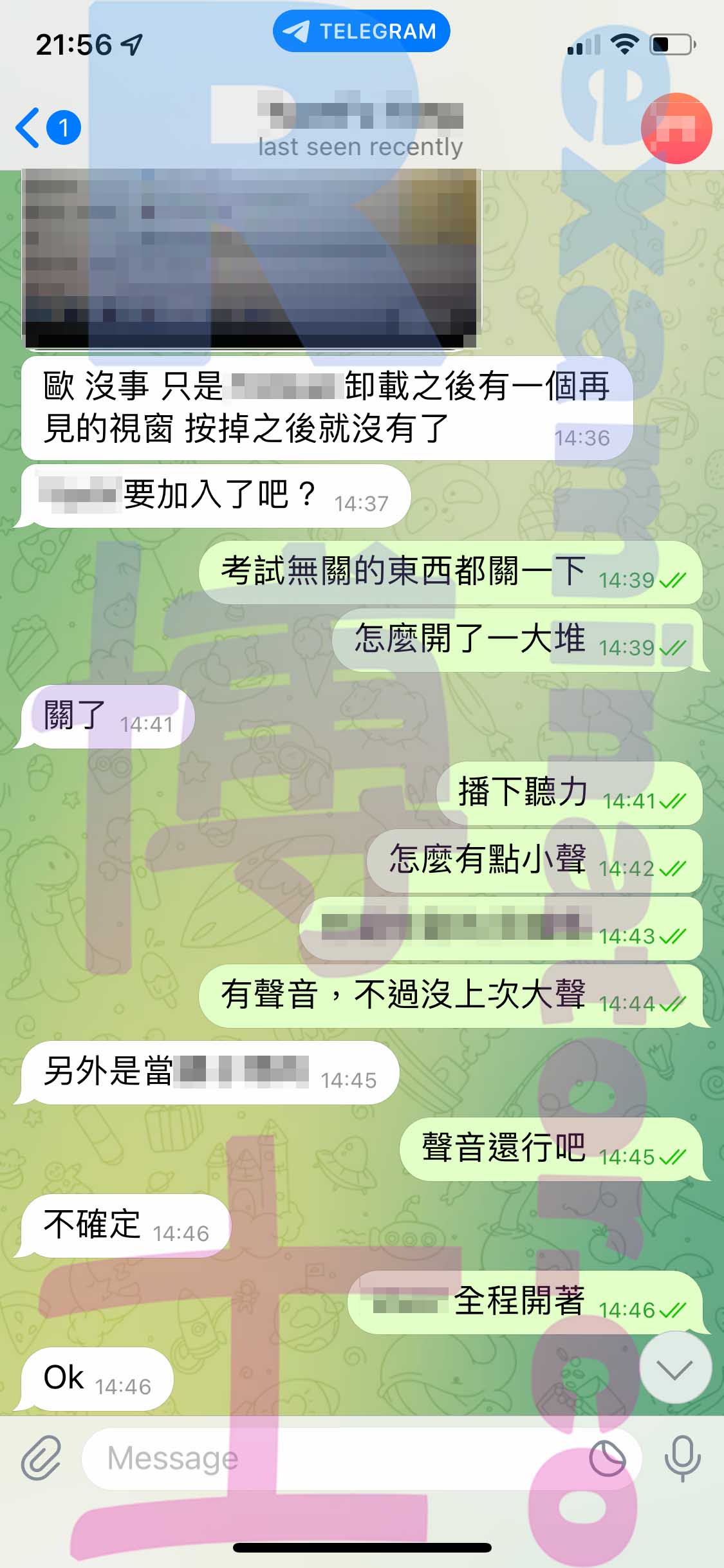Jump to the latest message arrow
Screen dimensions: 724x1568
click(x=675, y=1369)
